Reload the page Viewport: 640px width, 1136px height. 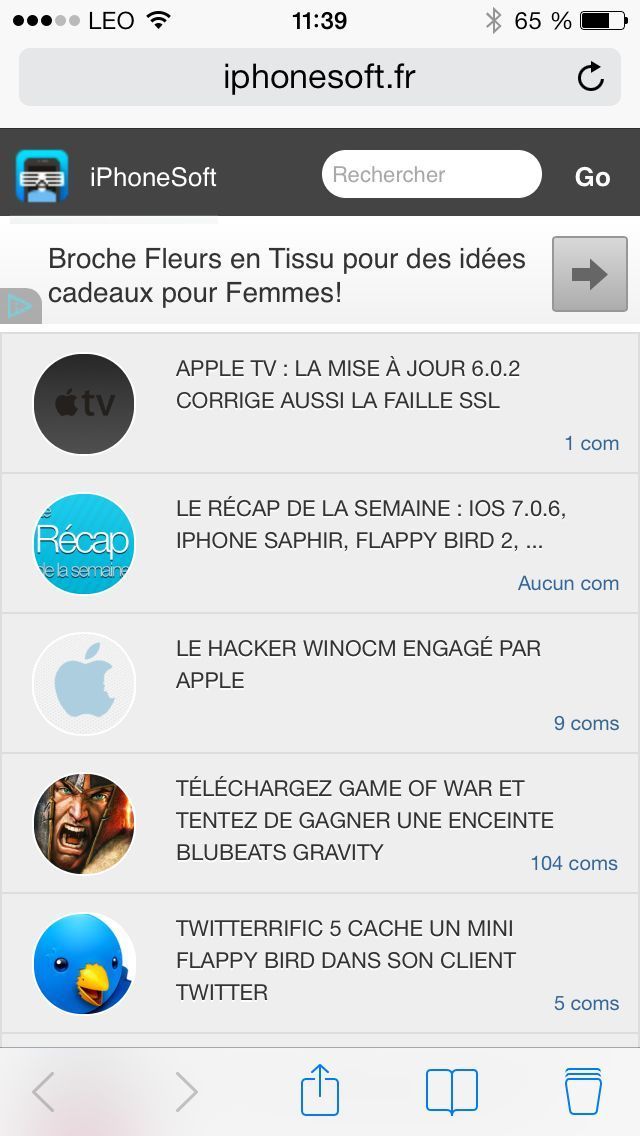pos(591,77)
